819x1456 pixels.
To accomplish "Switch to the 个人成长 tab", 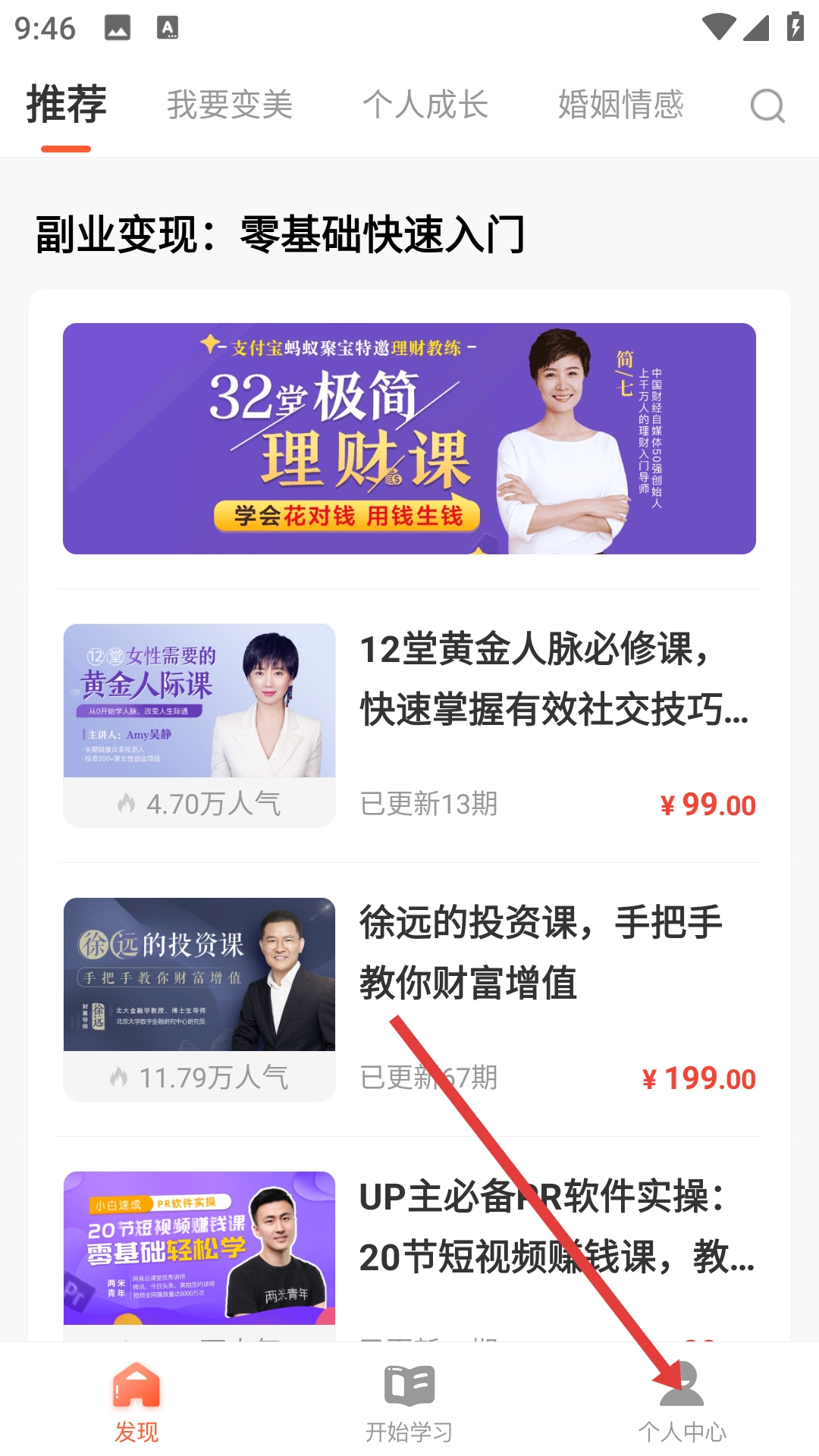I will (425, 105).
